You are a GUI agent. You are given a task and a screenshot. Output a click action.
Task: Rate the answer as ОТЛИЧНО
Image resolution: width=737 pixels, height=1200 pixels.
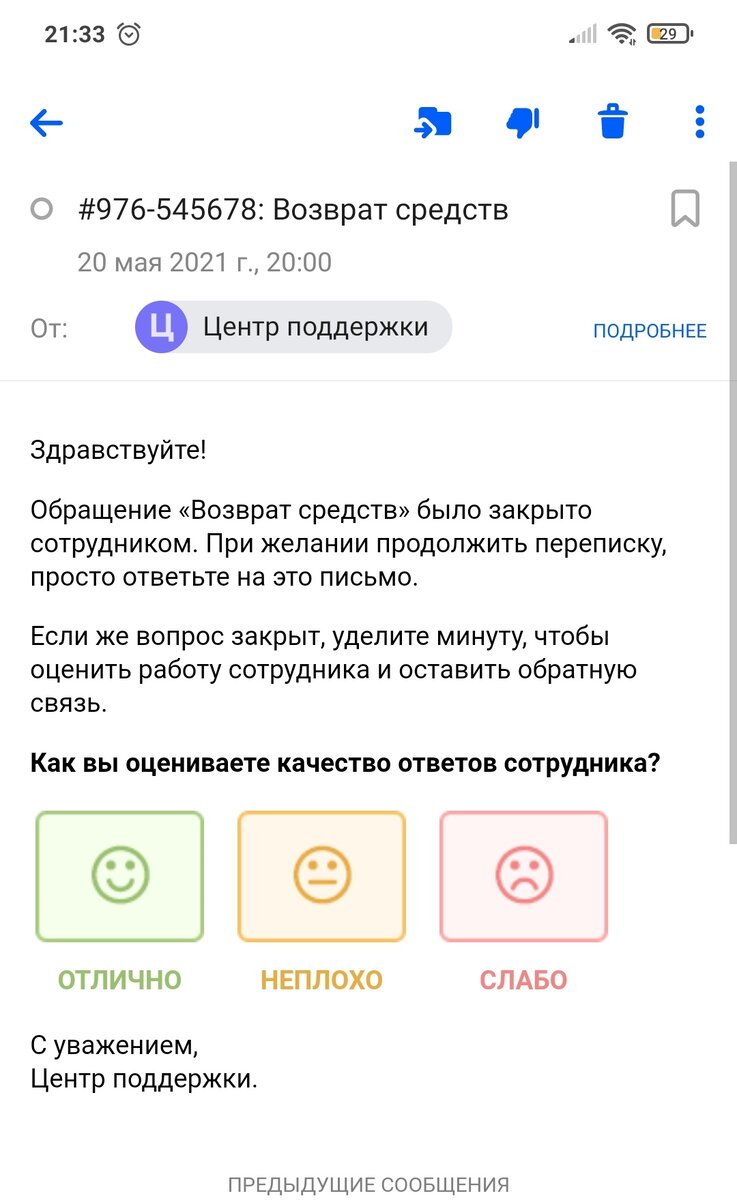click(120, 877)
